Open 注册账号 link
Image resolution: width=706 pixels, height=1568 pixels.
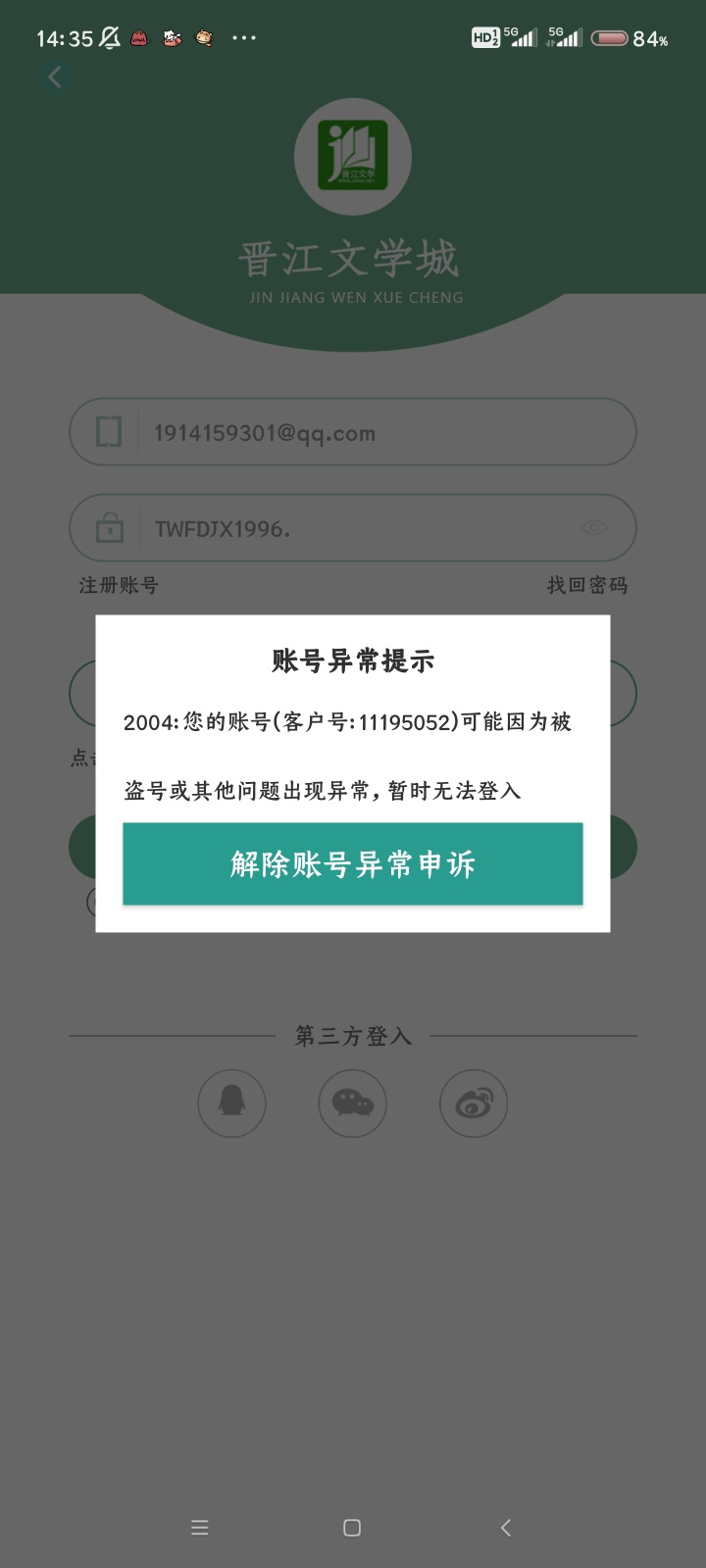(119, 585)
